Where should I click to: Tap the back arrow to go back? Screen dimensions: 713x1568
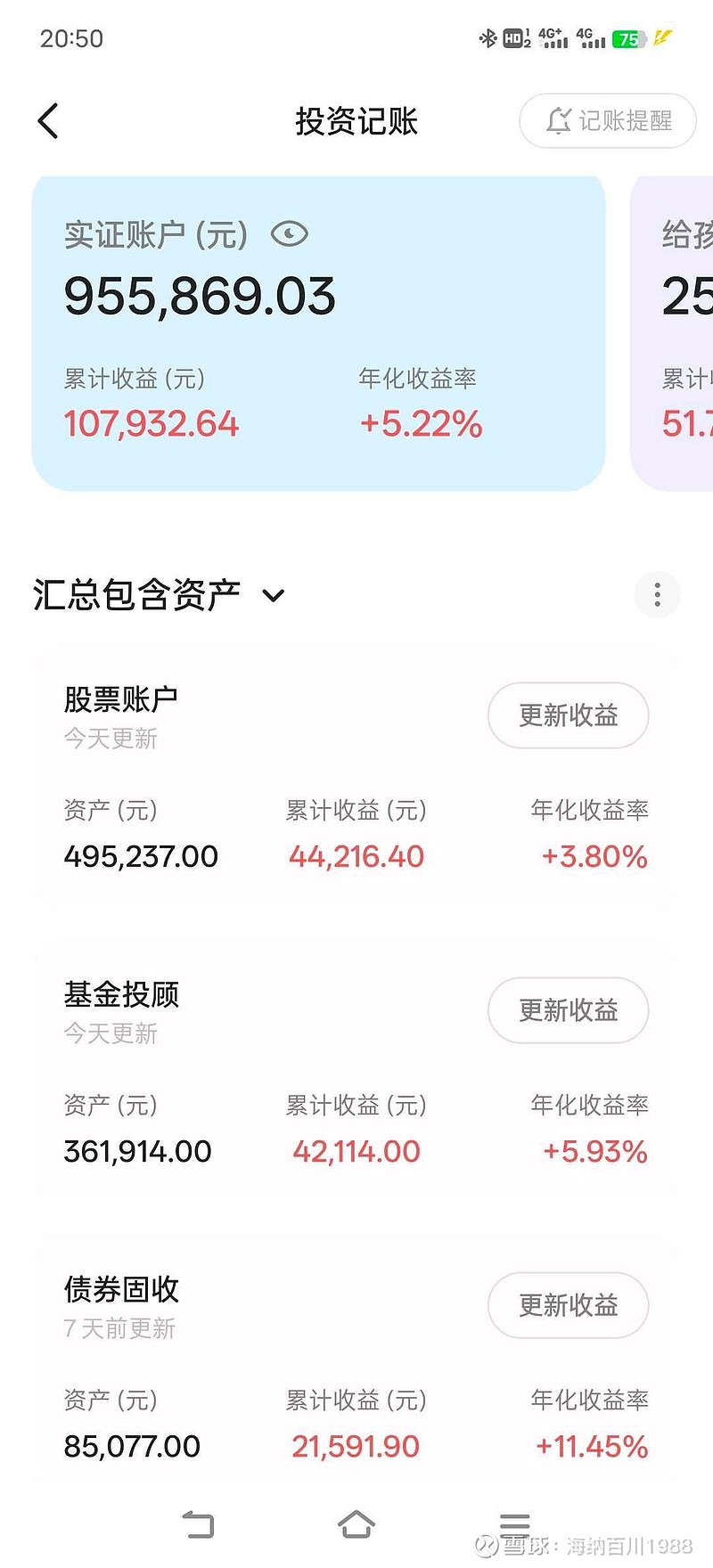click(x=47, y=120)
